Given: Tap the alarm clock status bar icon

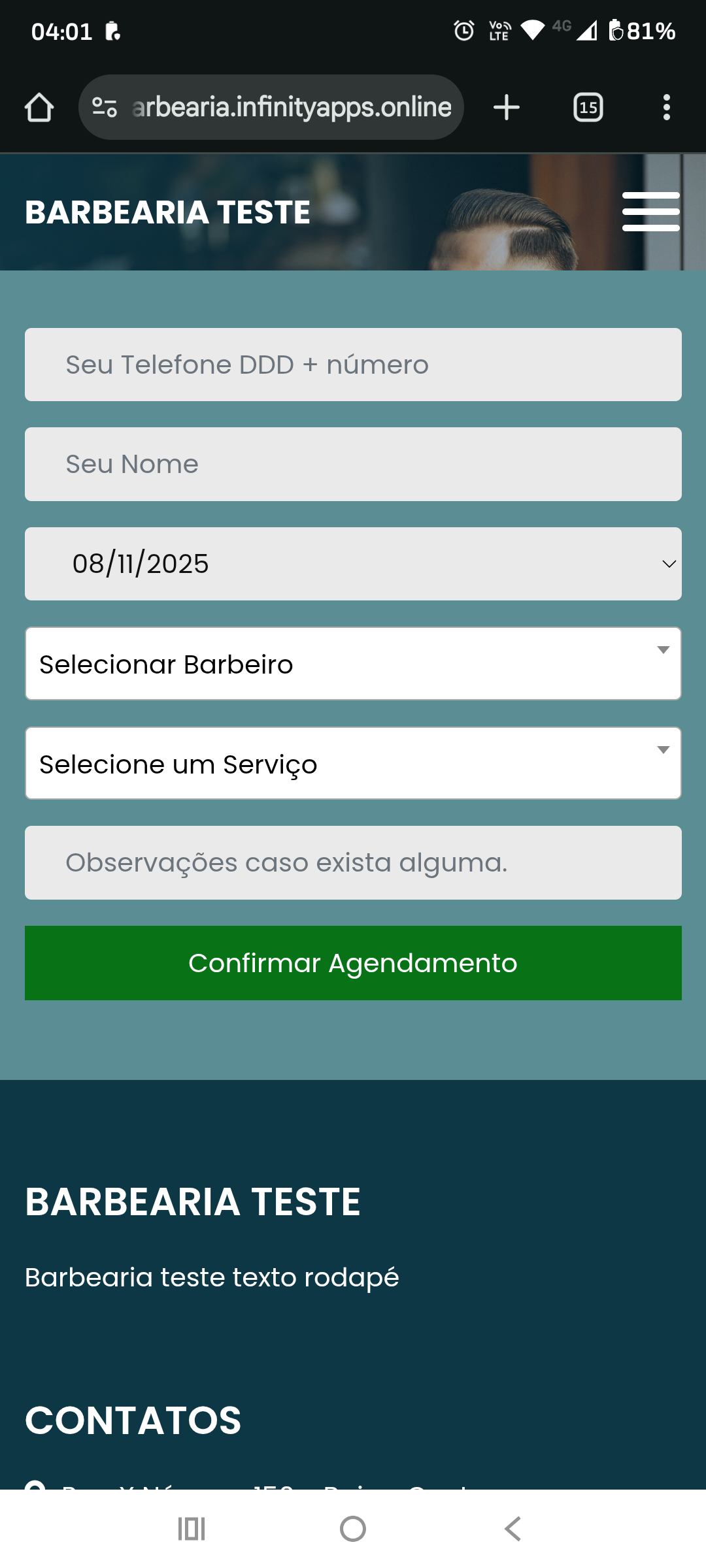Looking at the screenshot, I should 462,29.
